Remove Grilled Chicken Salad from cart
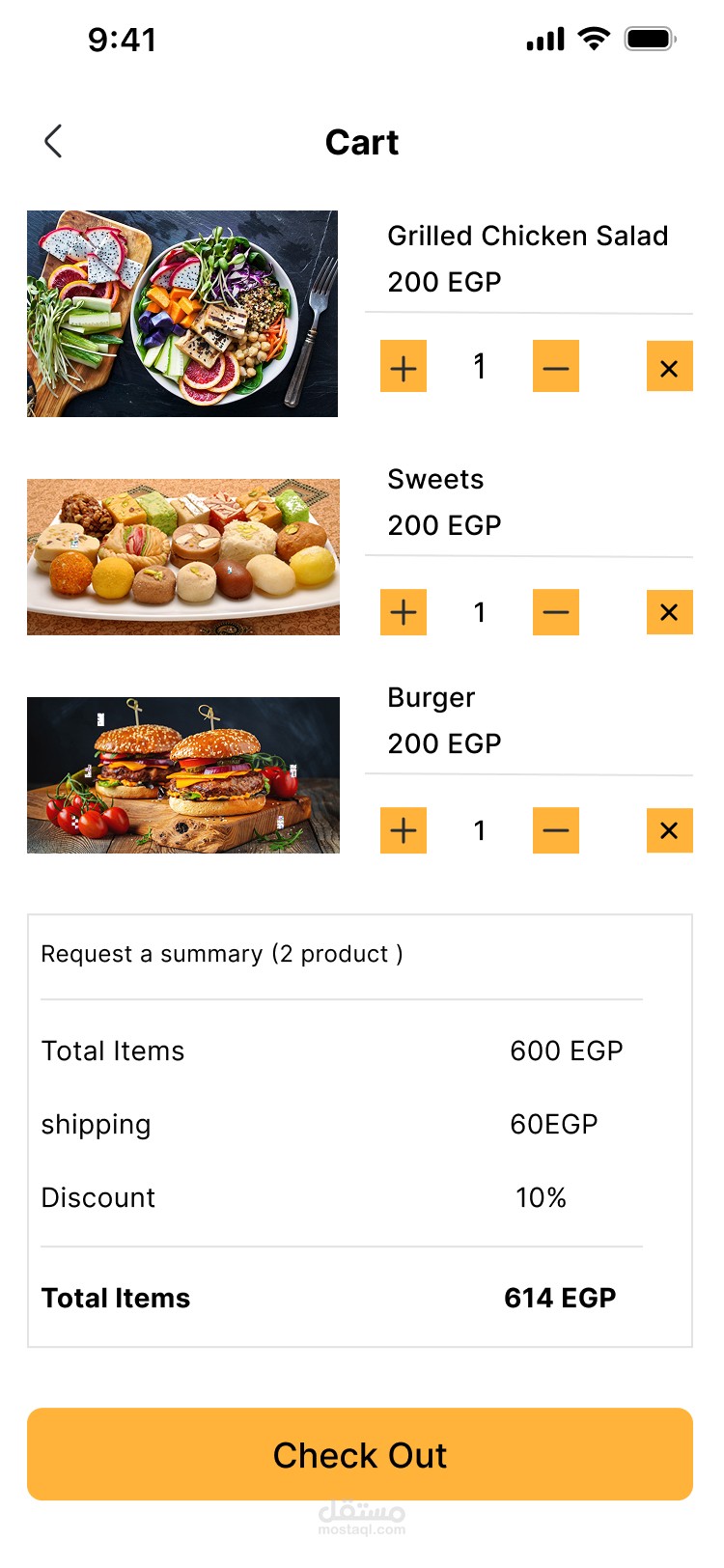Image resolution: width=724 pixels, height=1568 pixels. point(669,367)
